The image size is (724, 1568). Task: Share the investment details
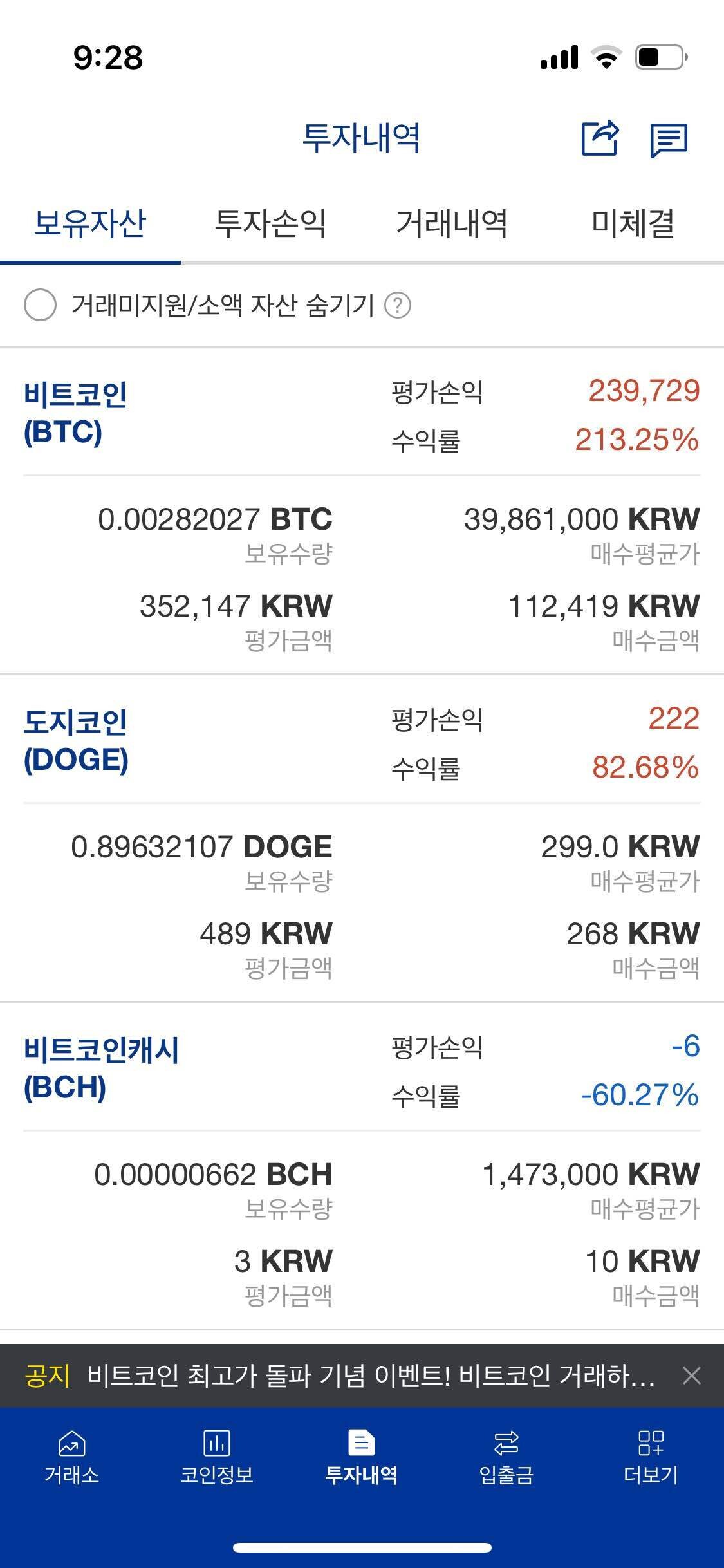click(x=600, y=138)
